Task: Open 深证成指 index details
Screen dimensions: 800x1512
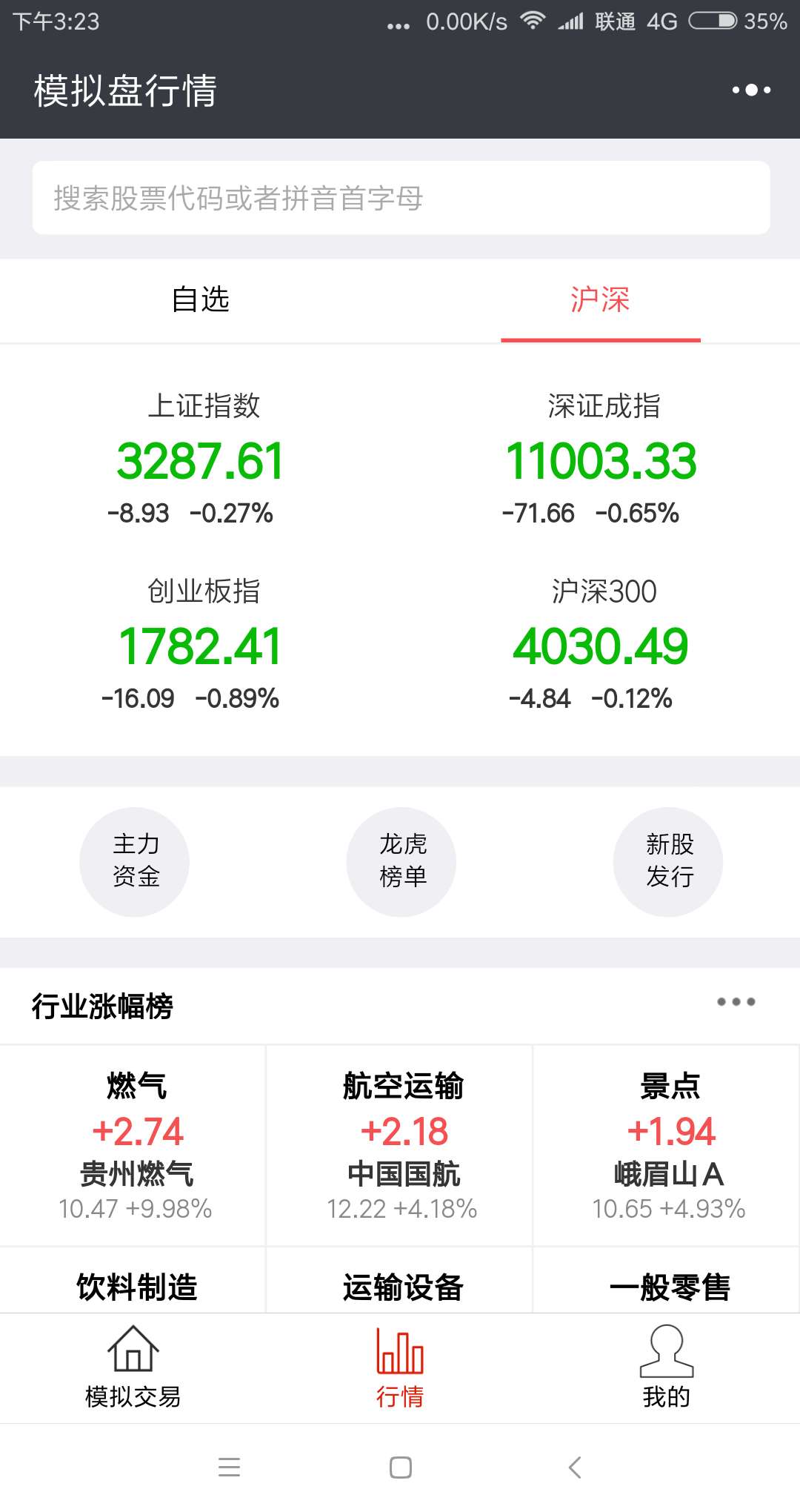Action: (x=600, y=458)
